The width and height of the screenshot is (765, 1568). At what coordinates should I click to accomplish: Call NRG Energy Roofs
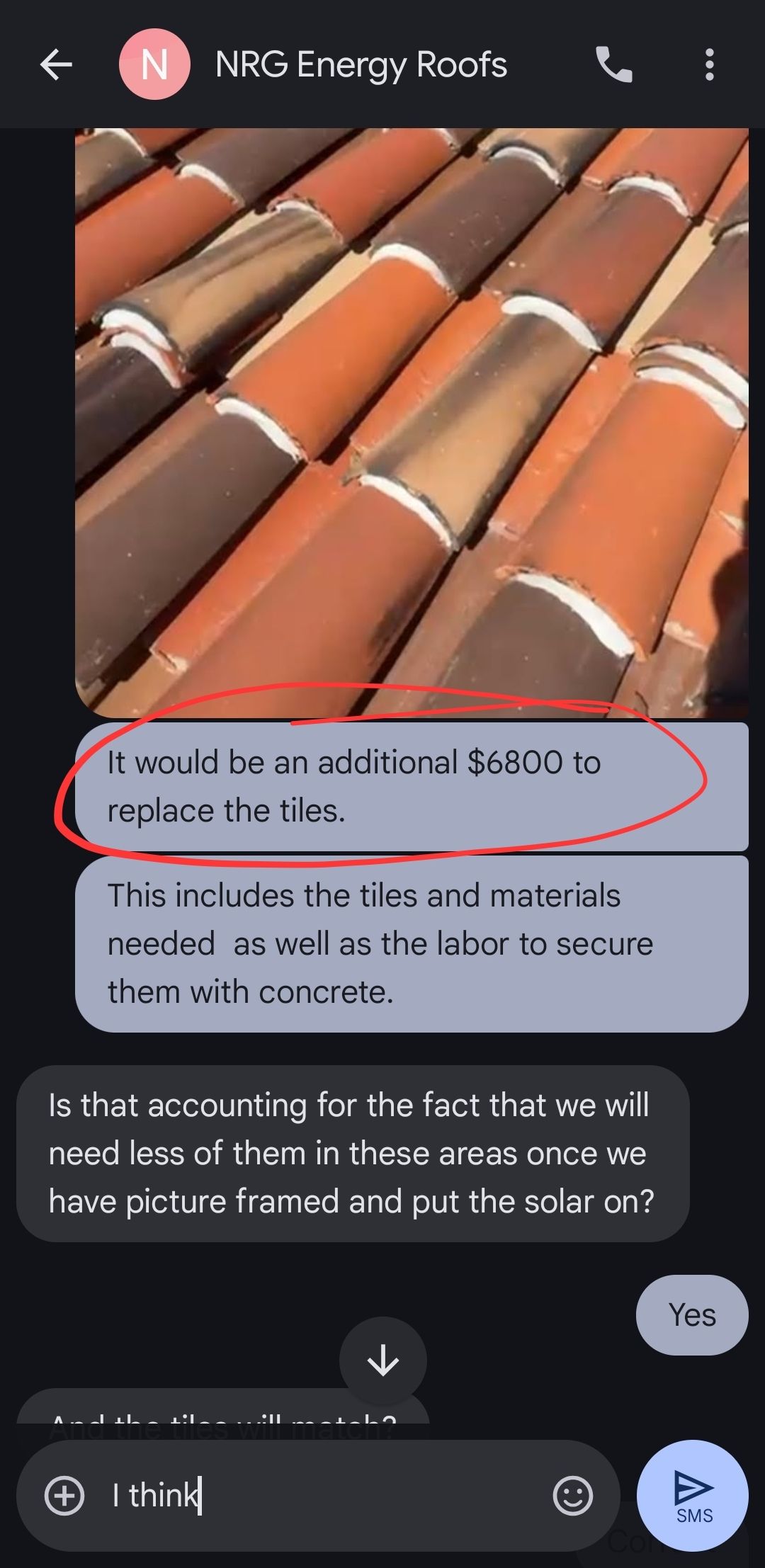(x=613, y=64)
